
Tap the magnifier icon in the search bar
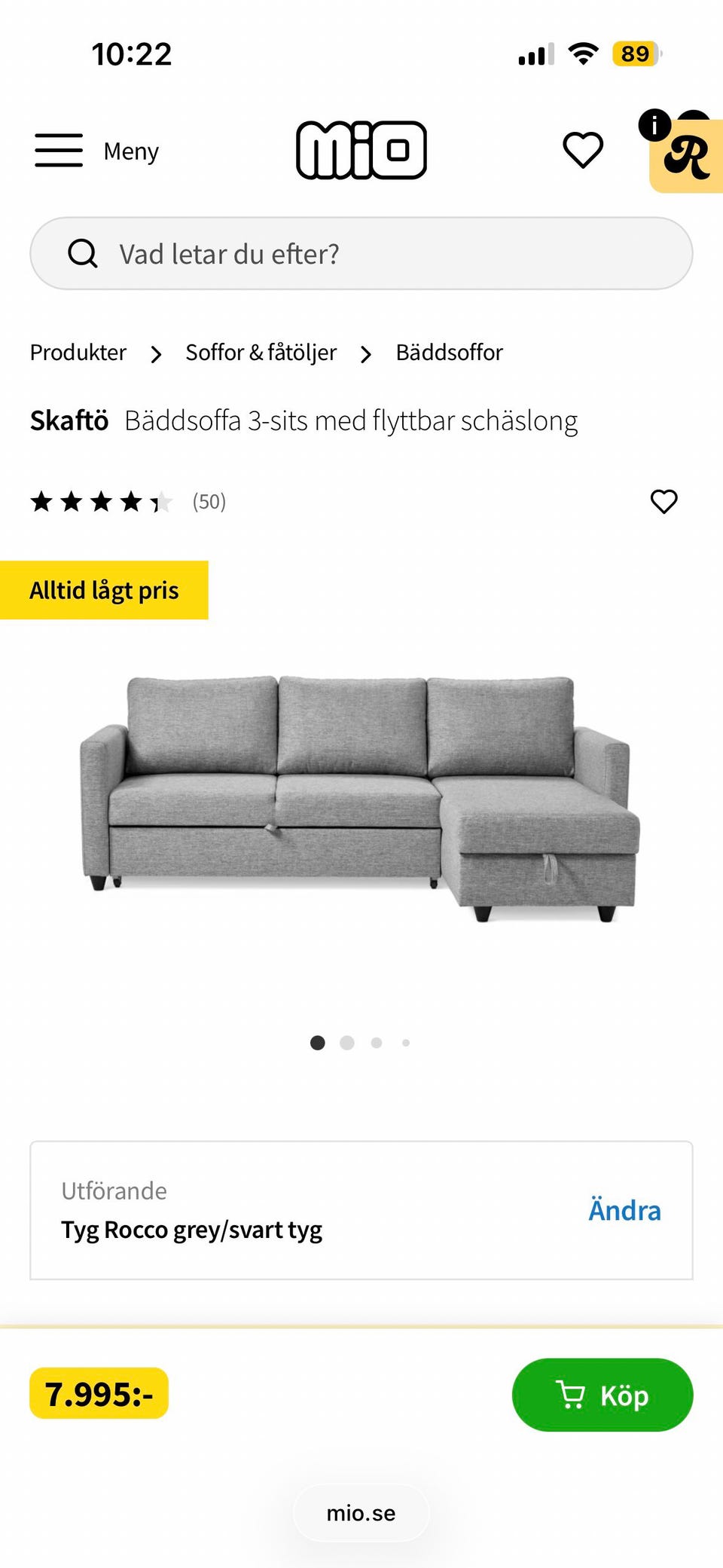[83, 253]
